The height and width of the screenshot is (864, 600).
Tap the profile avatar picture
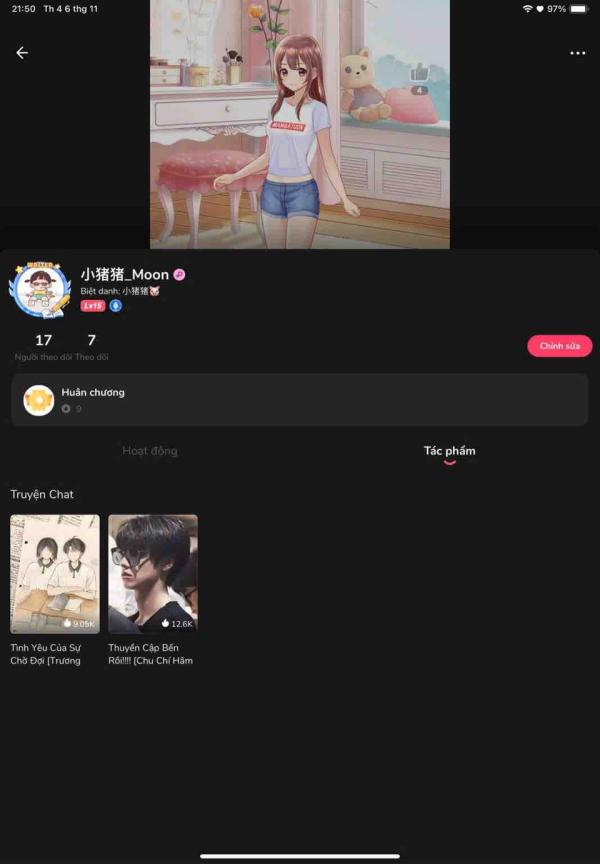coord(40,290)
